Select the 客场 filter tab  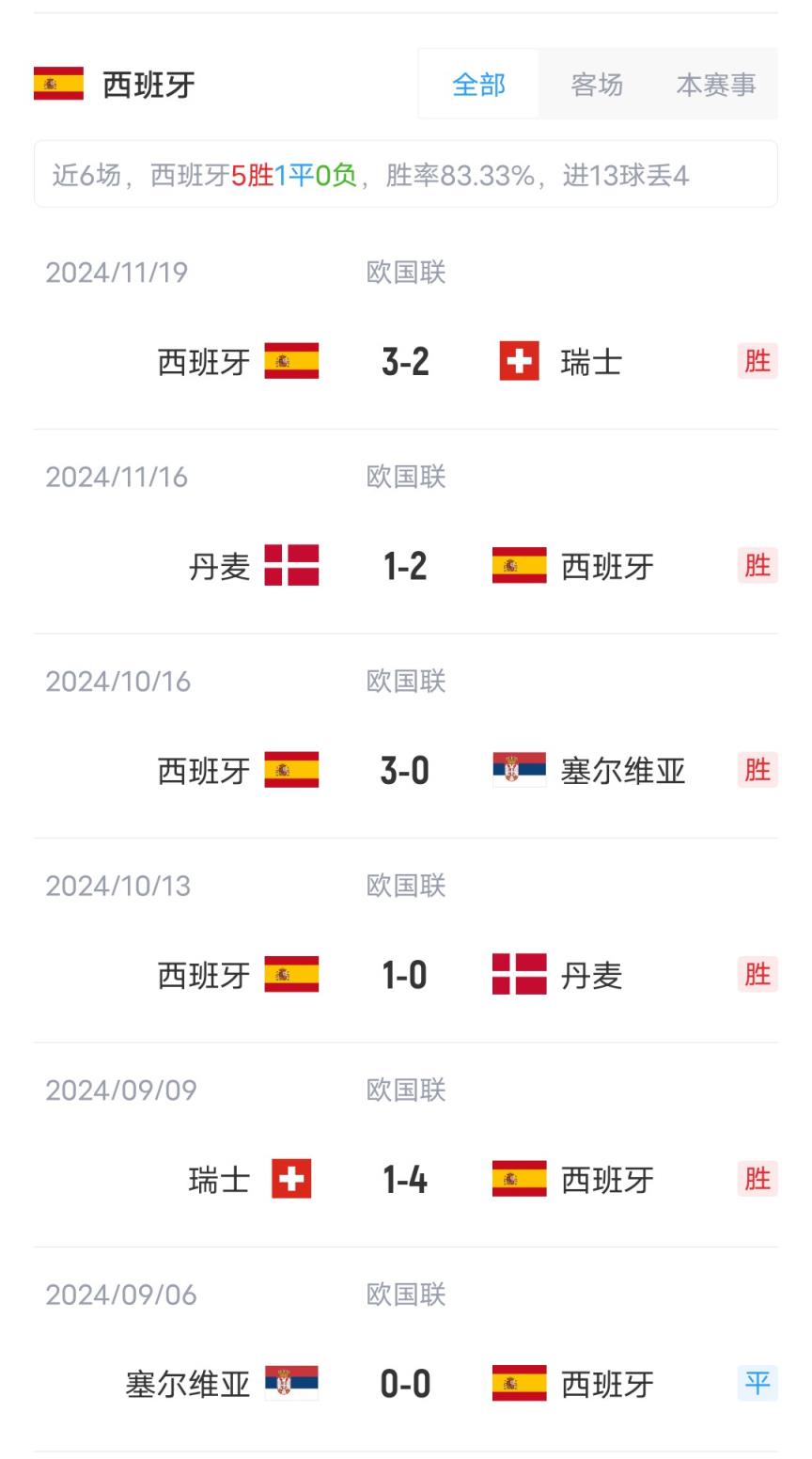pos(597,85)
